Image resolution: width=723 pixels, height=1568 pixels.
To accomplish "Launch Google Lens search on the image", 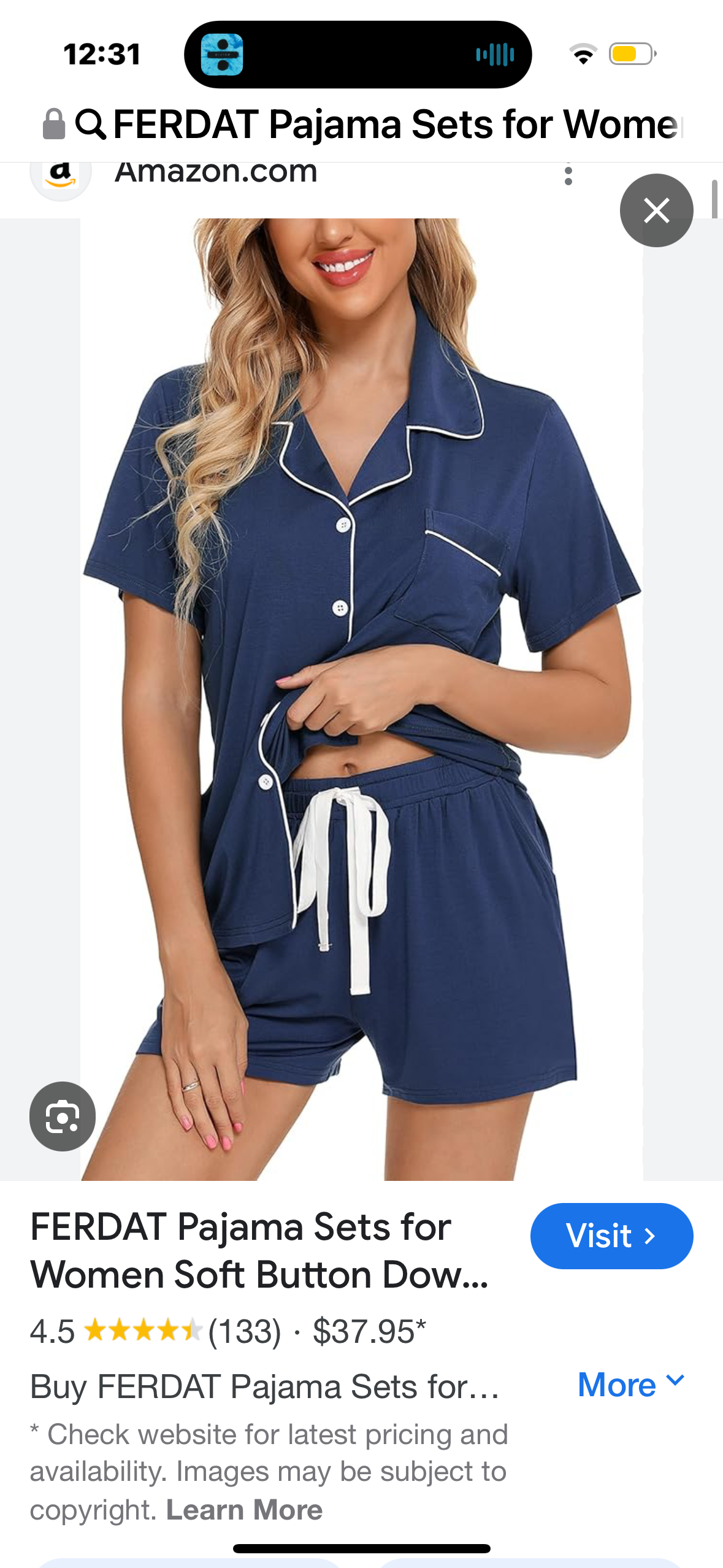I will [61, 1116].
